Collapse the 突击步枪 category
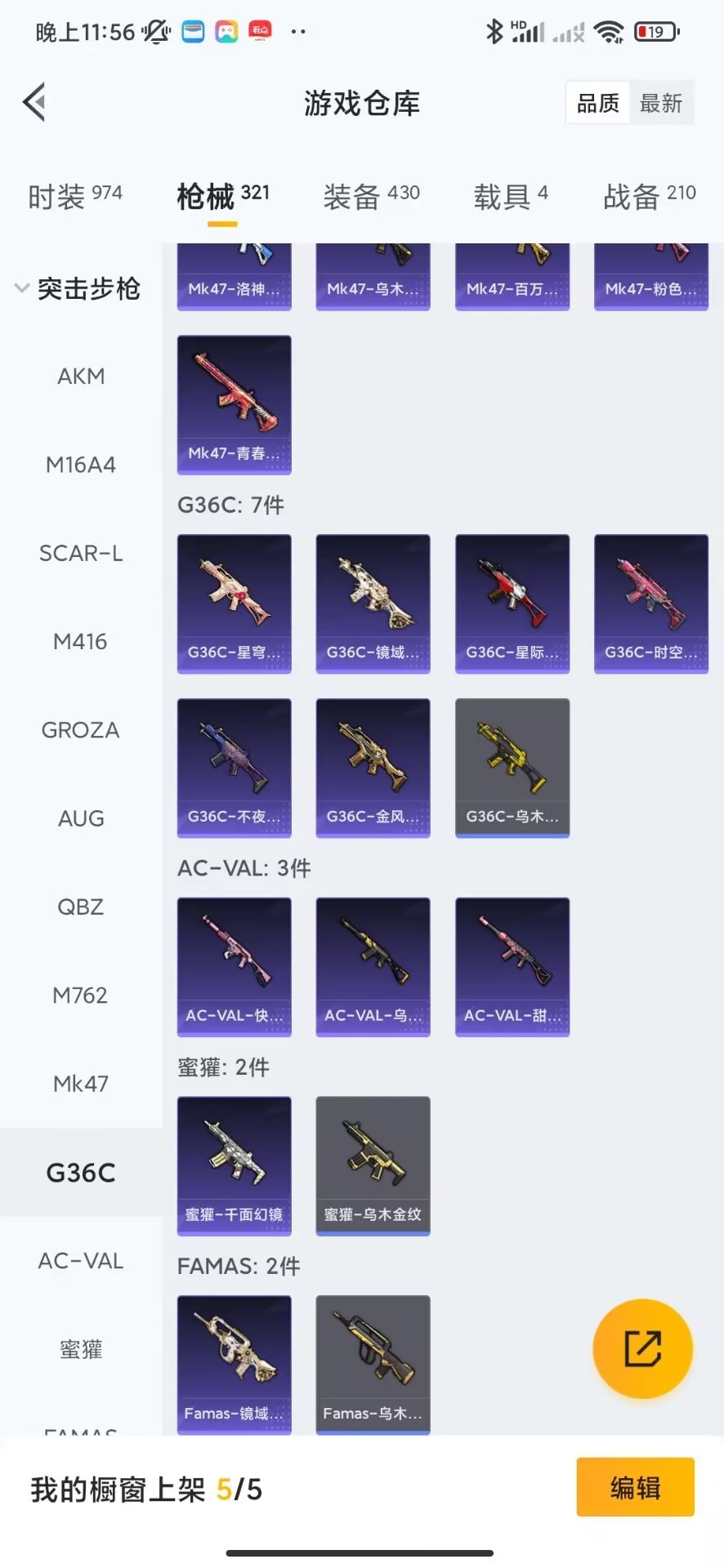The image size is (724, 1568). coord(78,288)
